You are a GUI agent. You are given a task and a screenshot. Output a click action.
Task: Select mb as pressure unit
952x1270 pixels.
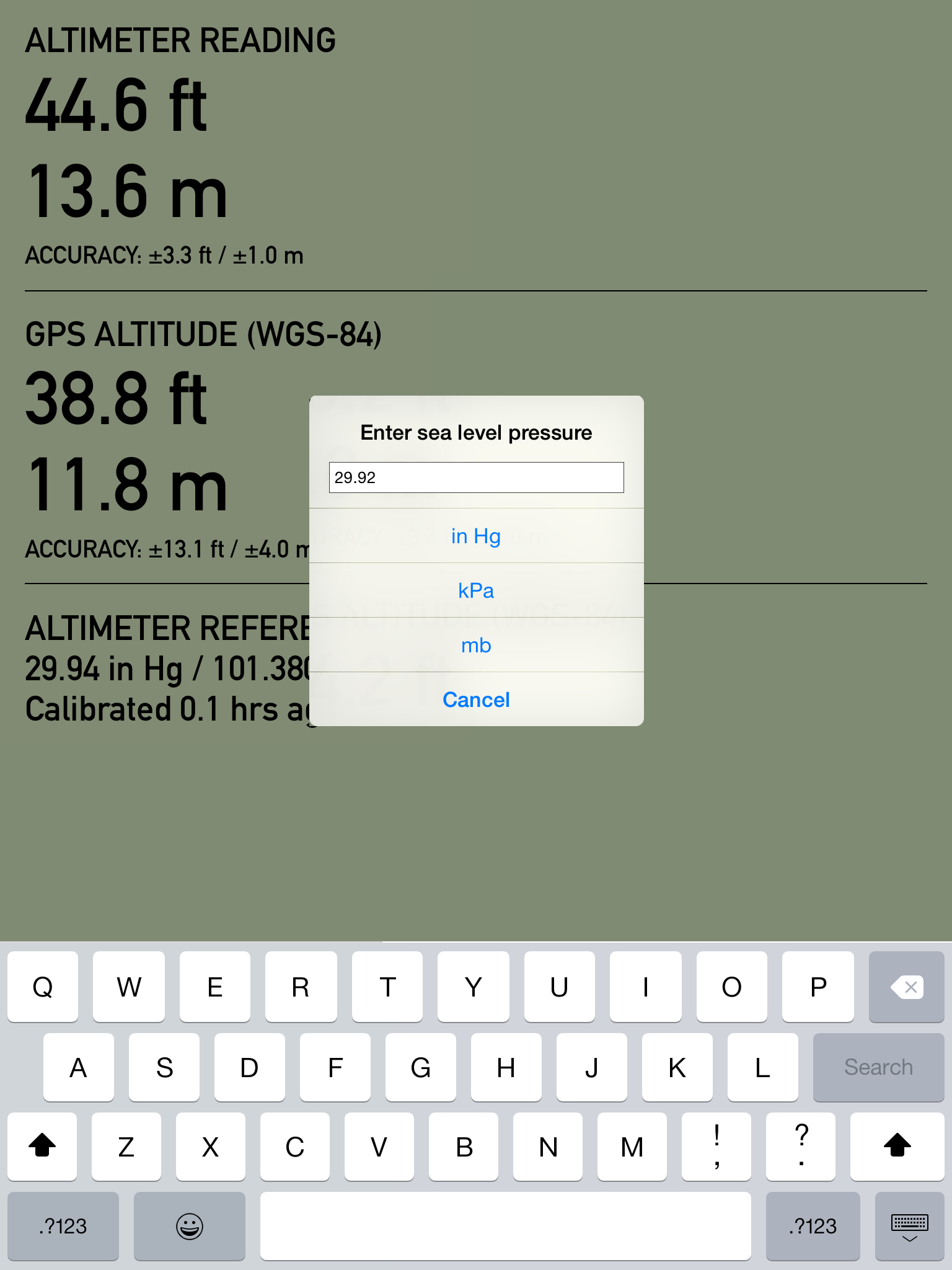coord(476,645)
